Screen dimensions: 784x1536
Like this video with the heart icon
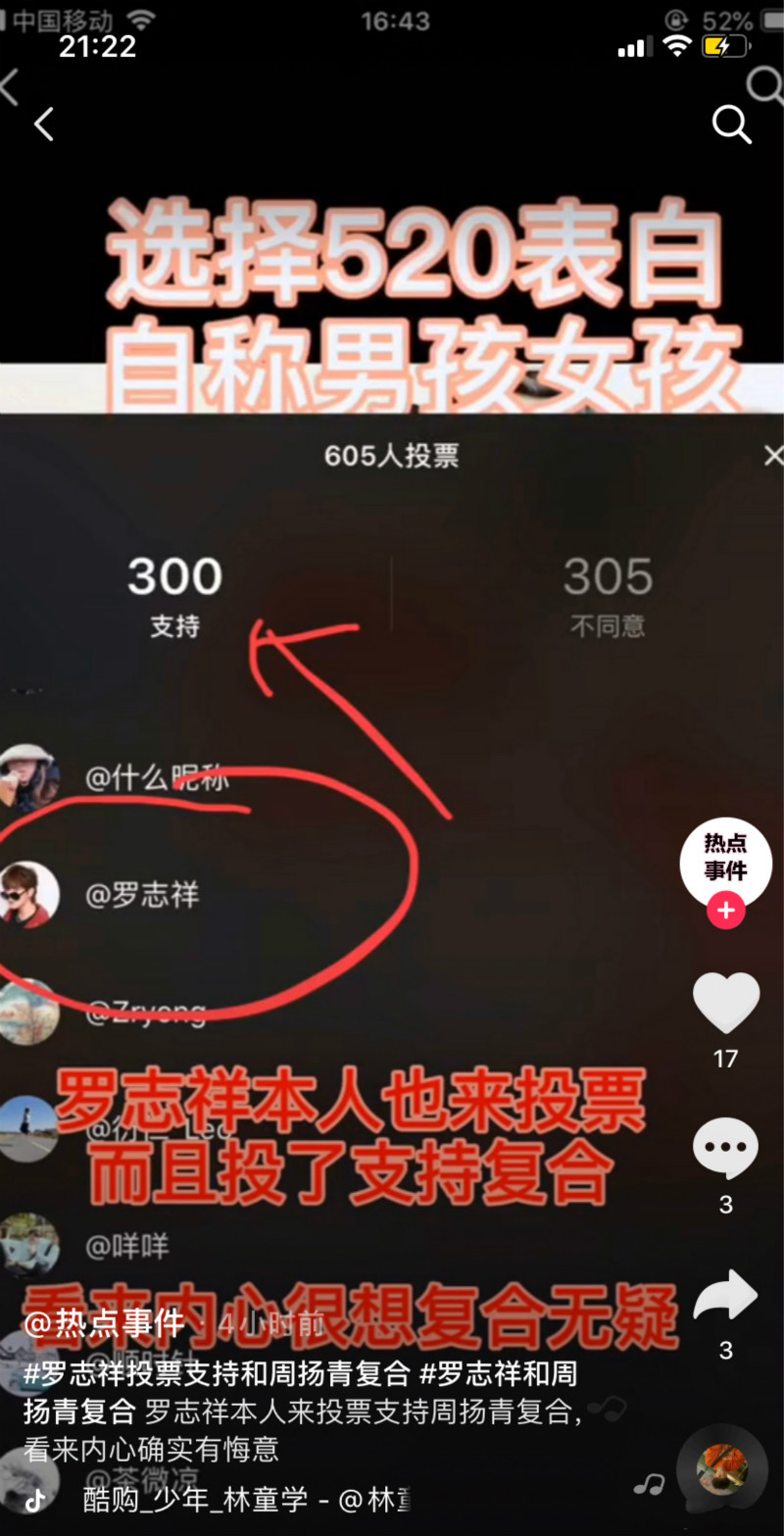[725, 1004]
